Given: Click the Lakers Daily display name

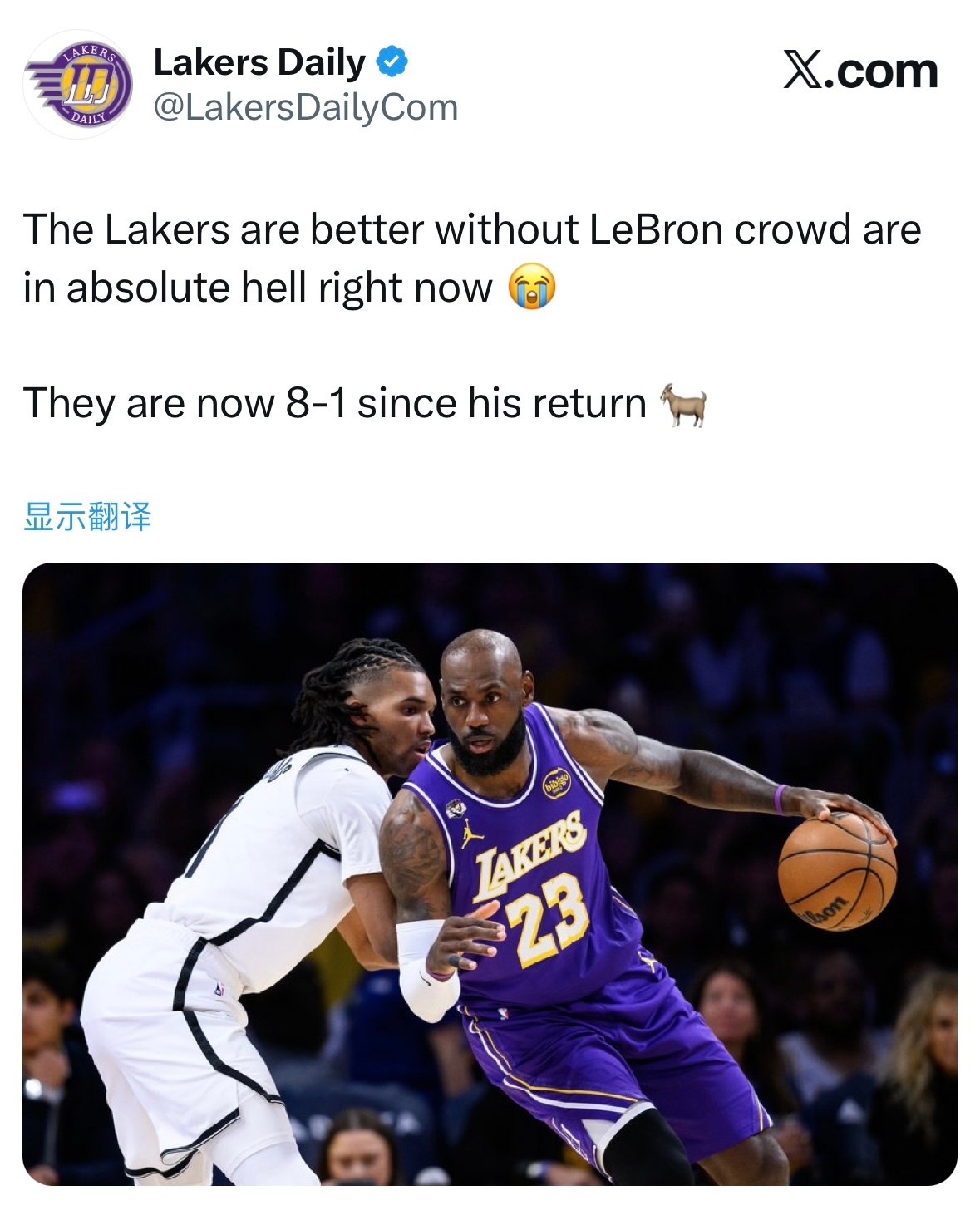Looking at the screenshot, I should [x=256, y=61].
